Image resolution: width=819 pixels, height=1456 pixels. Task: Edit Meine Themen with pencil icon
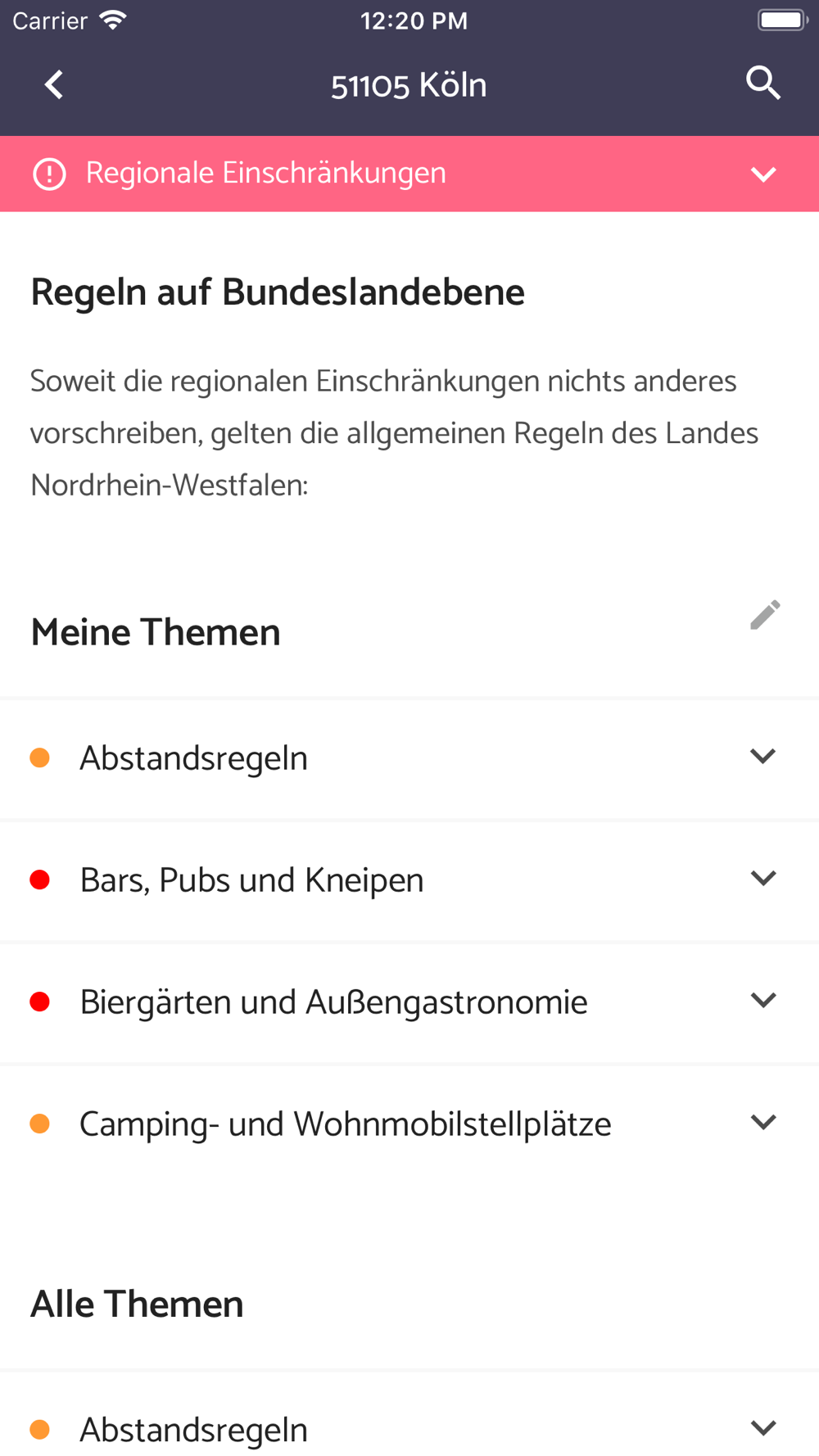point(765,615)
